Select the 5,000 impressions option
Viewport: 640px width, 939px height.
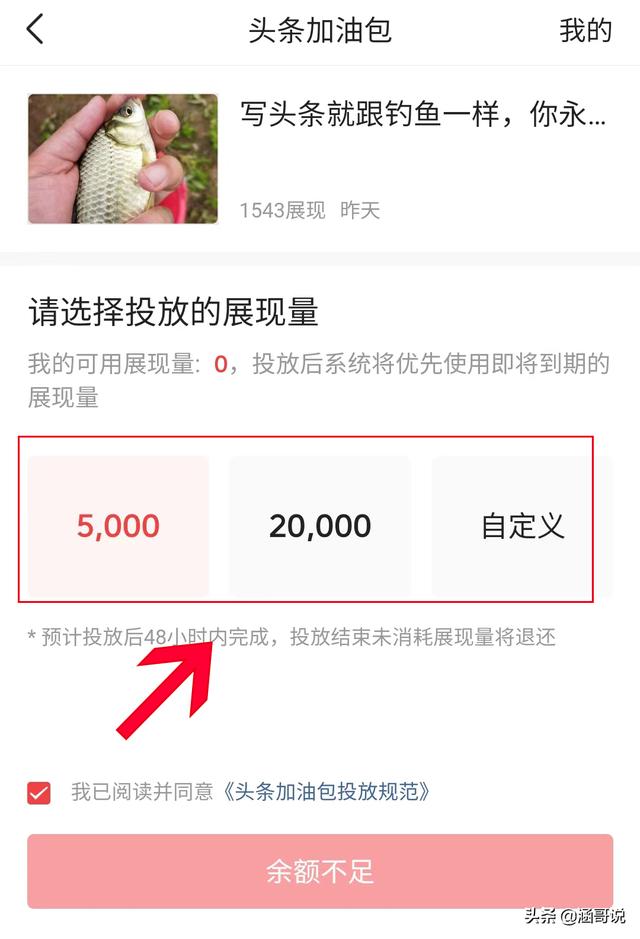[x=118, y=526]
